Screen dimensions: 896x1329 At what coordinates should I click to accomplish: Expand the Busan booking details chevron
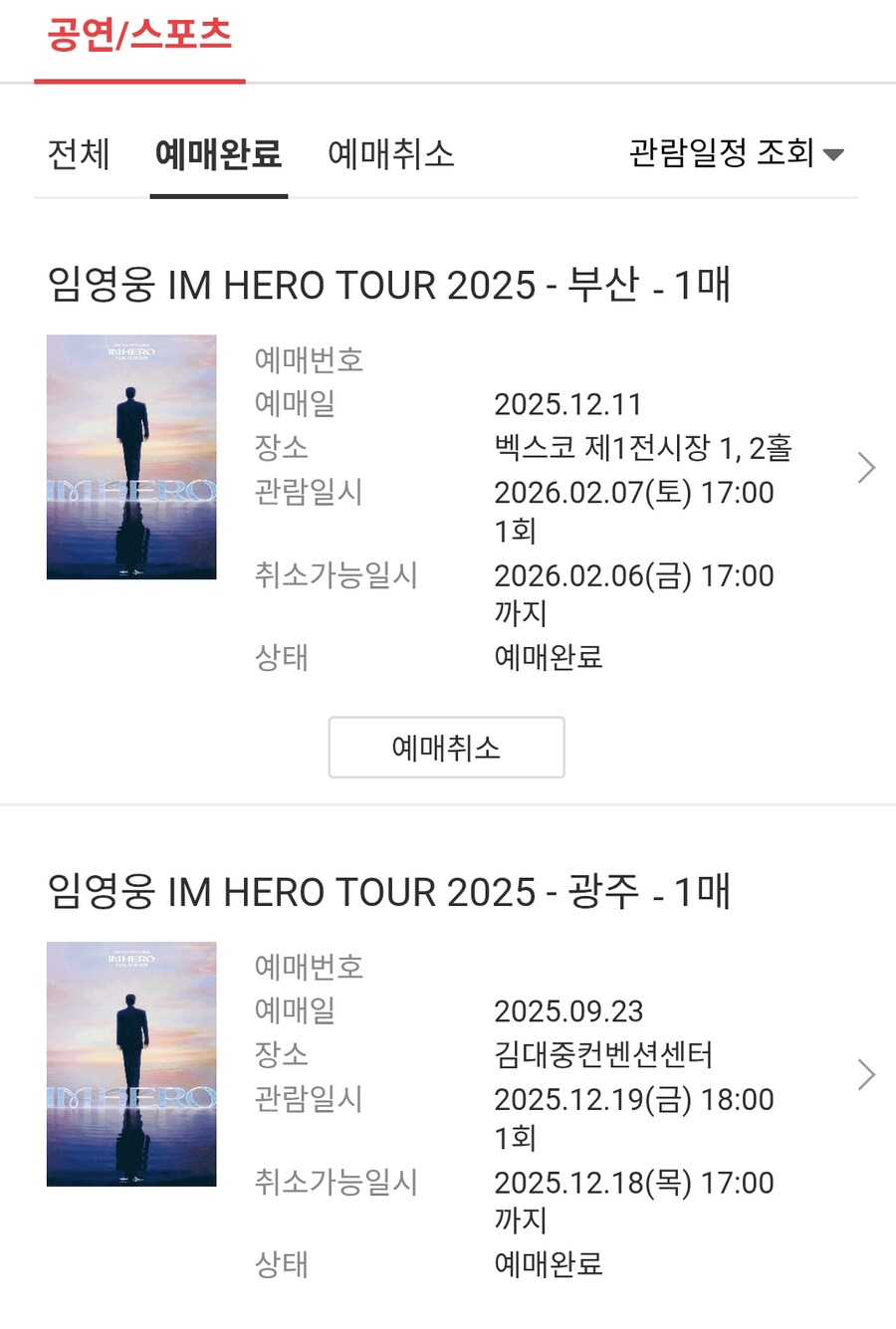click(x=865, y=467)
